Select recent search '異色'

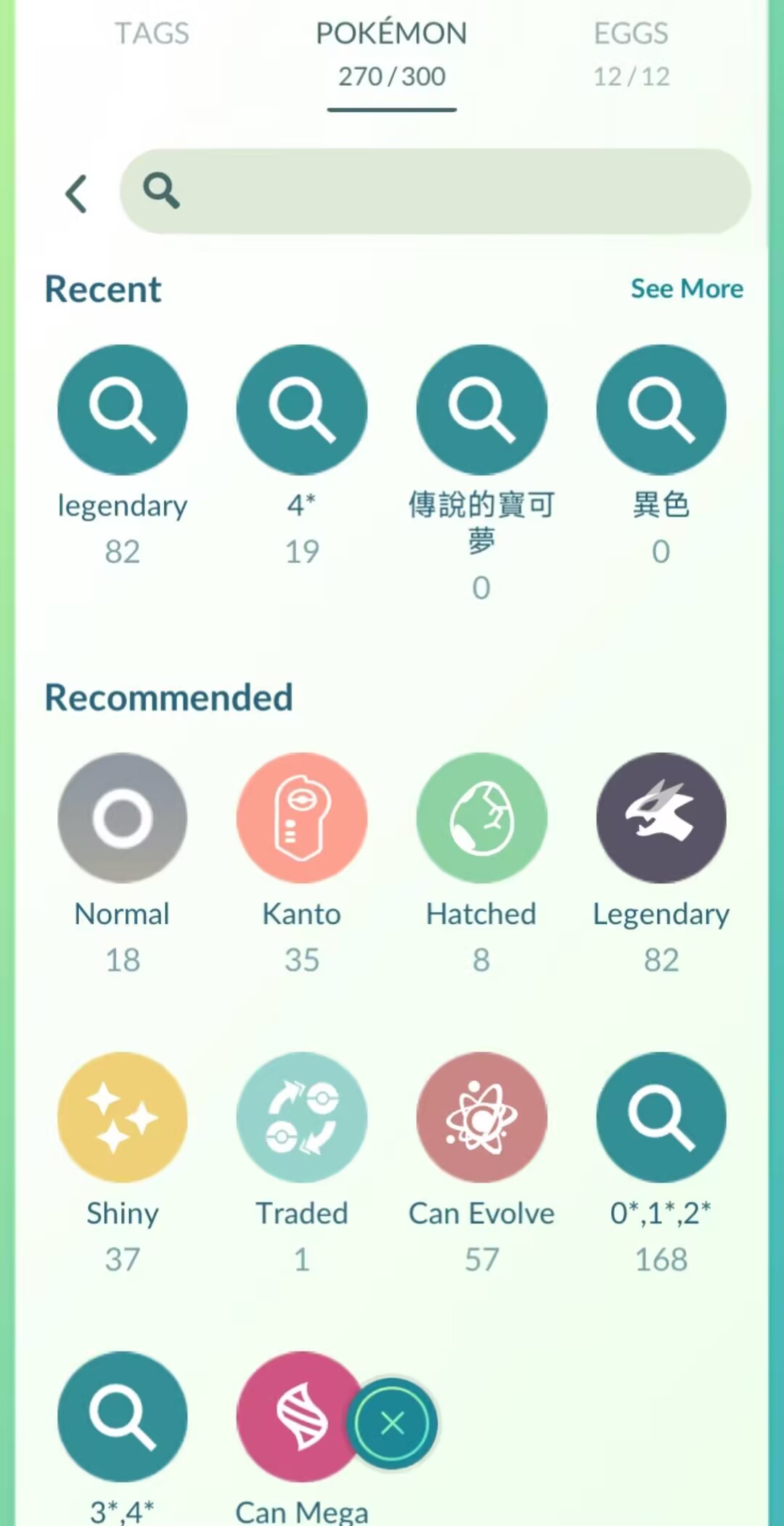661,410
